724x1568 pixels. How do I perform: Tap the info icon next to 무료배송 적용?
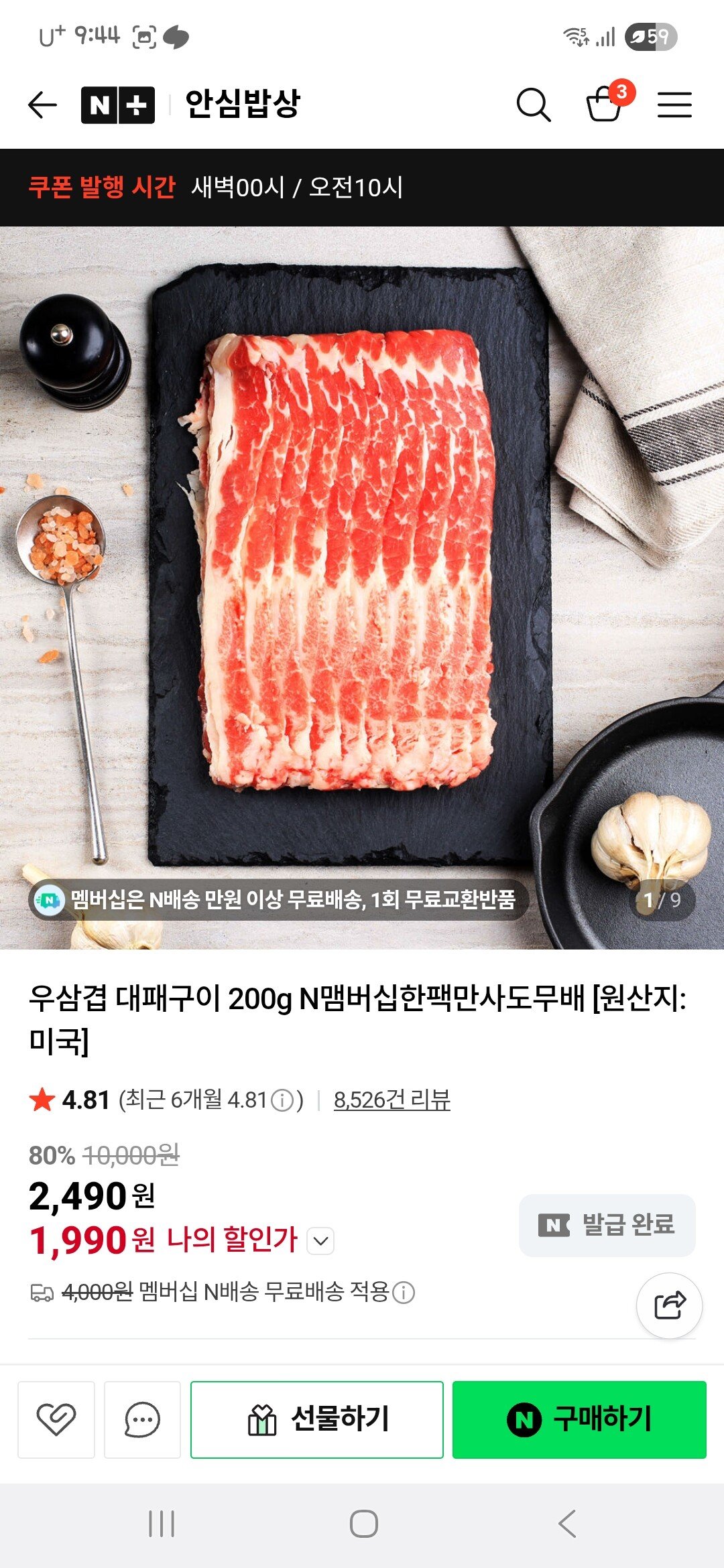[405, 1292]
